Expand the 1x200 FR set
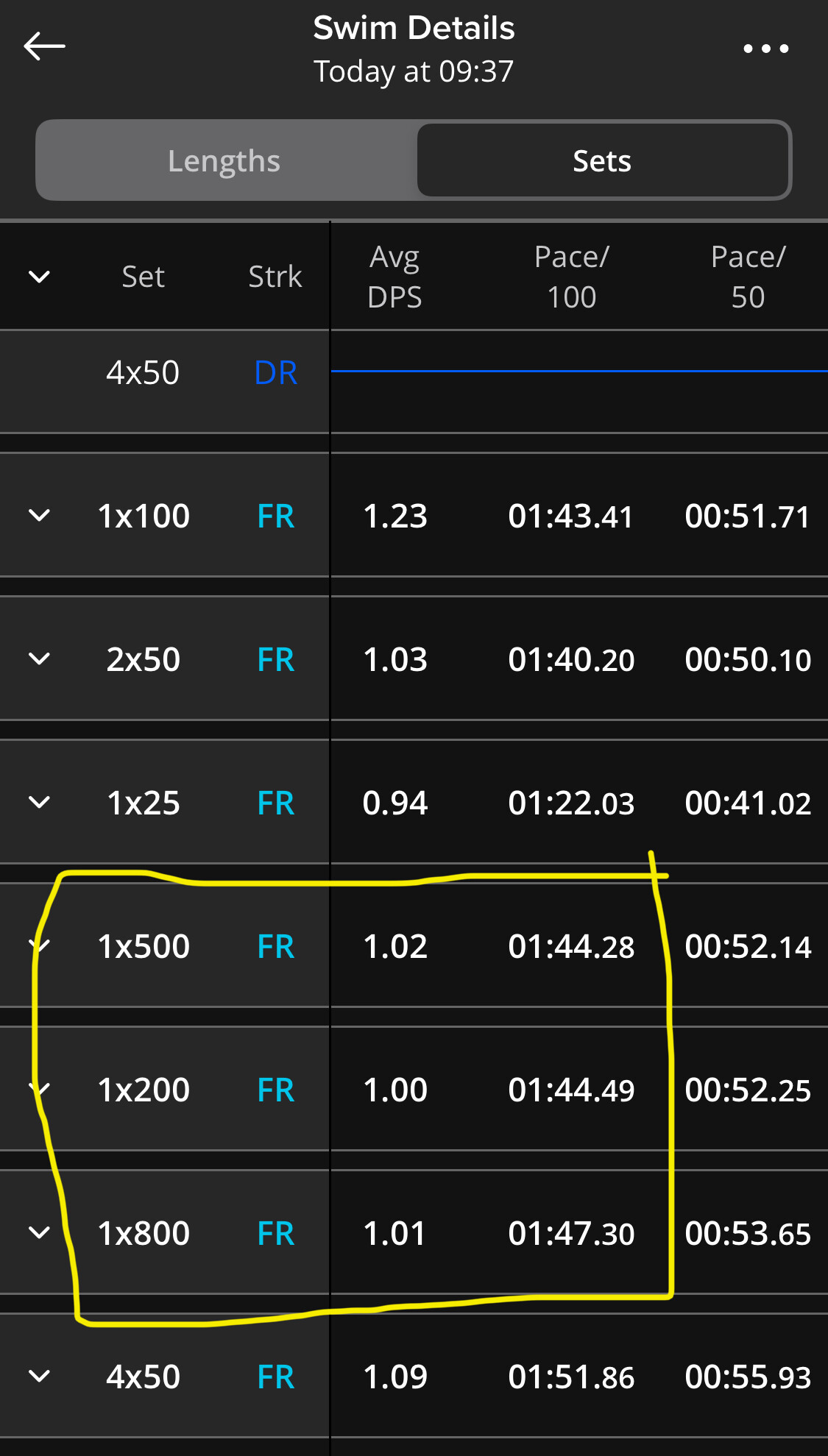This screenshot has width=828, height=1456. [39, 1089]
